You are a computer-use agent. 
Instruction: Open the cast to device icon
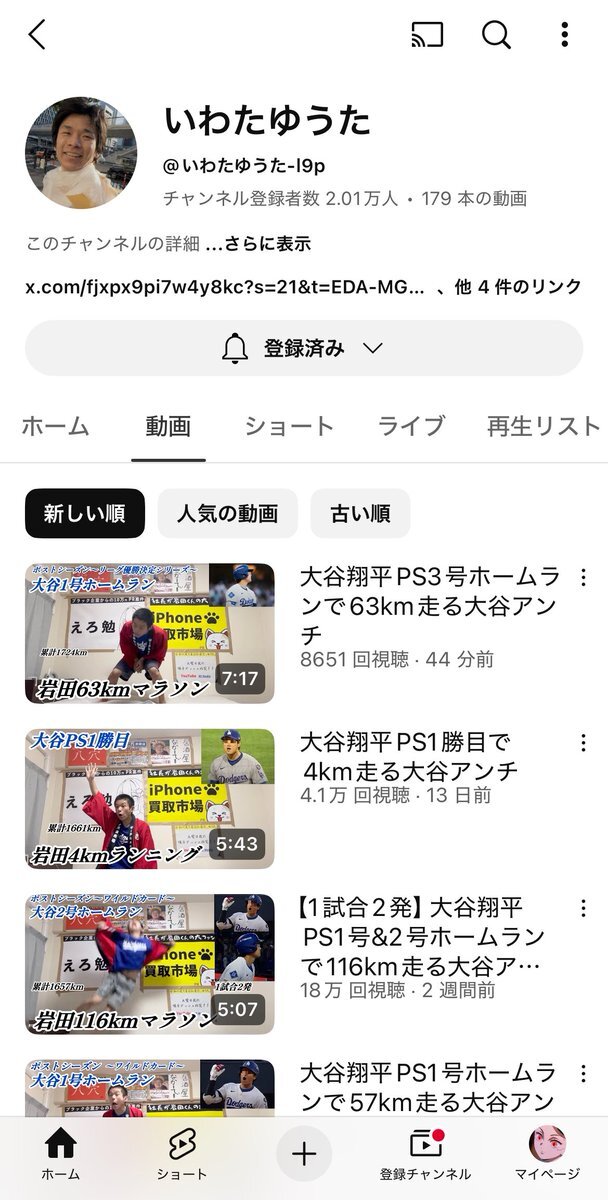(x=427, y=35)
